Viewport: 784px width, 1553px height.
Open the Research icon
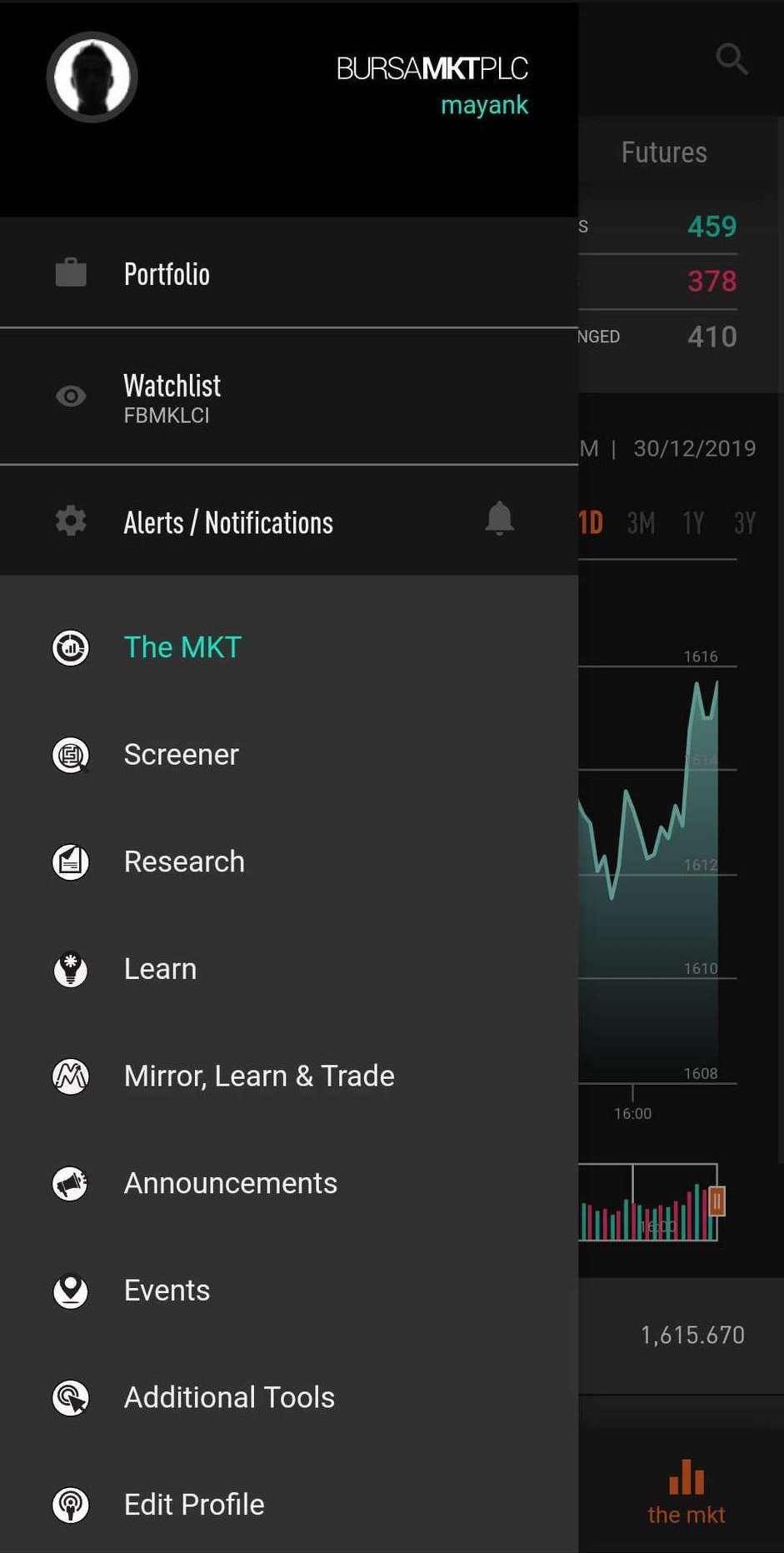70,862
